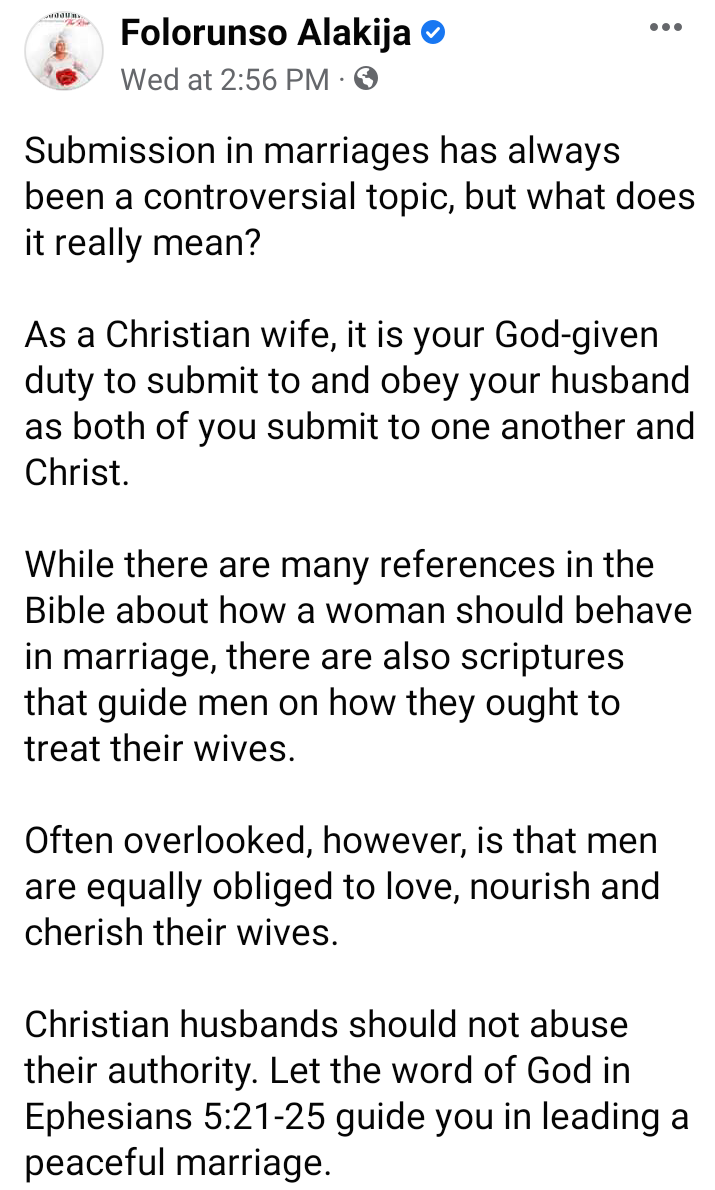Viewport: 715px width, 1190px height.
Task: Tap the Wed at 2:56 PM timestamp
Action: point(224,79)
